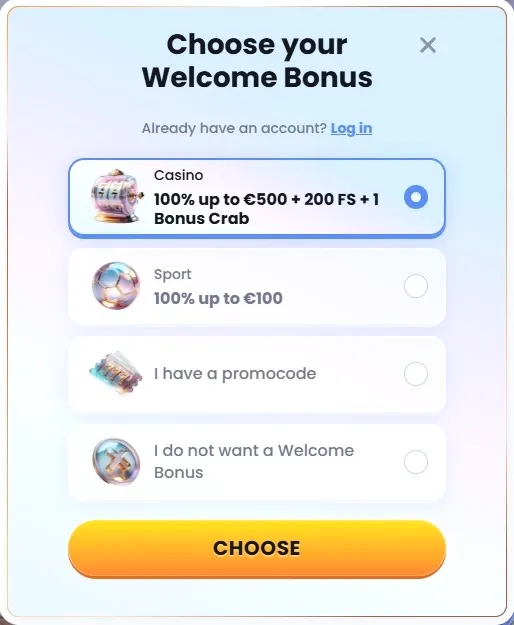The image size is (514, 625).
Task: Close the Welcome Bonus dialog
Action: click(428, 45)
